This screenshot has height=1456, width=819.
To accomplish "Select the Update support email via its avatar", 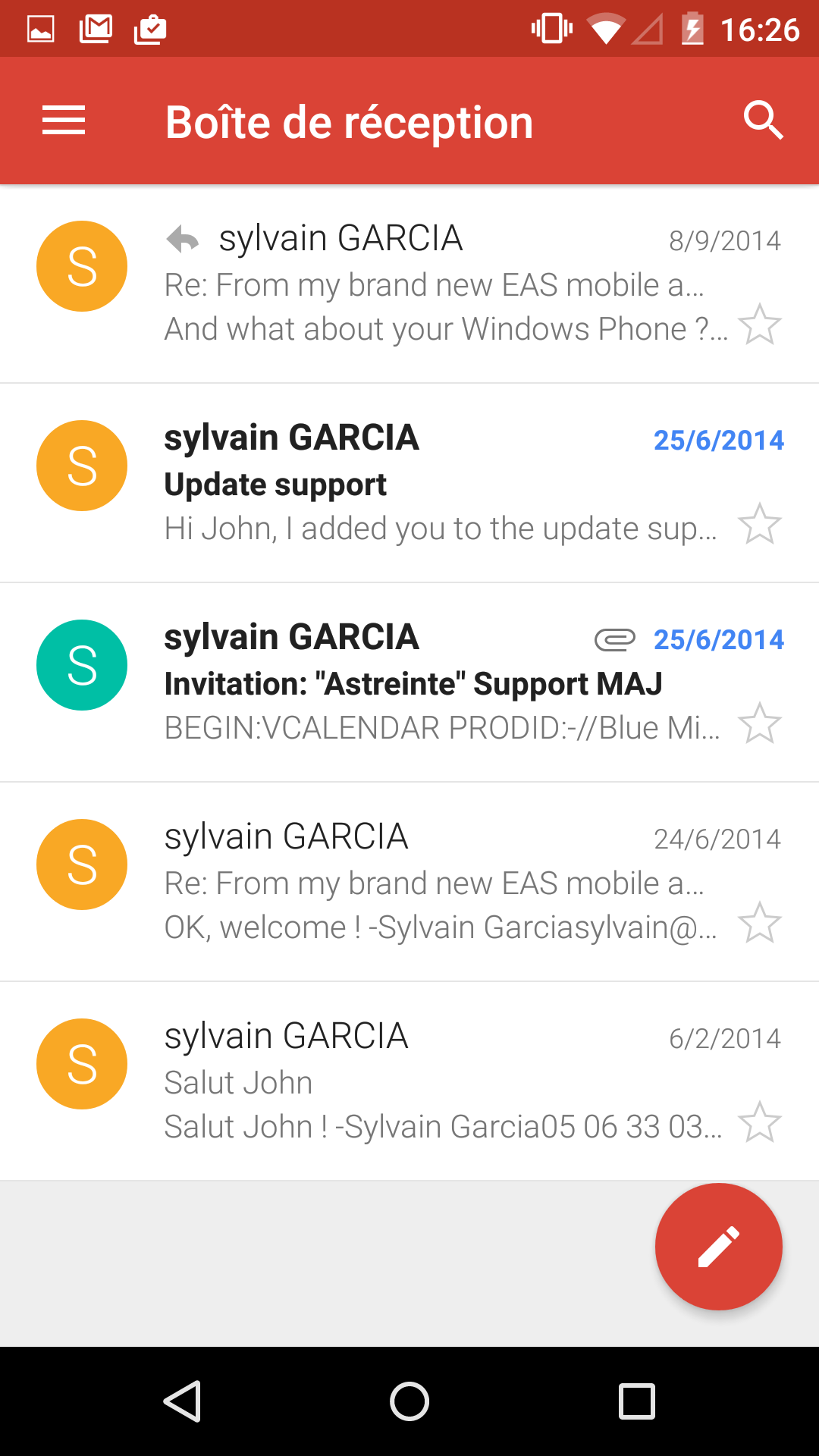I will [x=82, y=466].
